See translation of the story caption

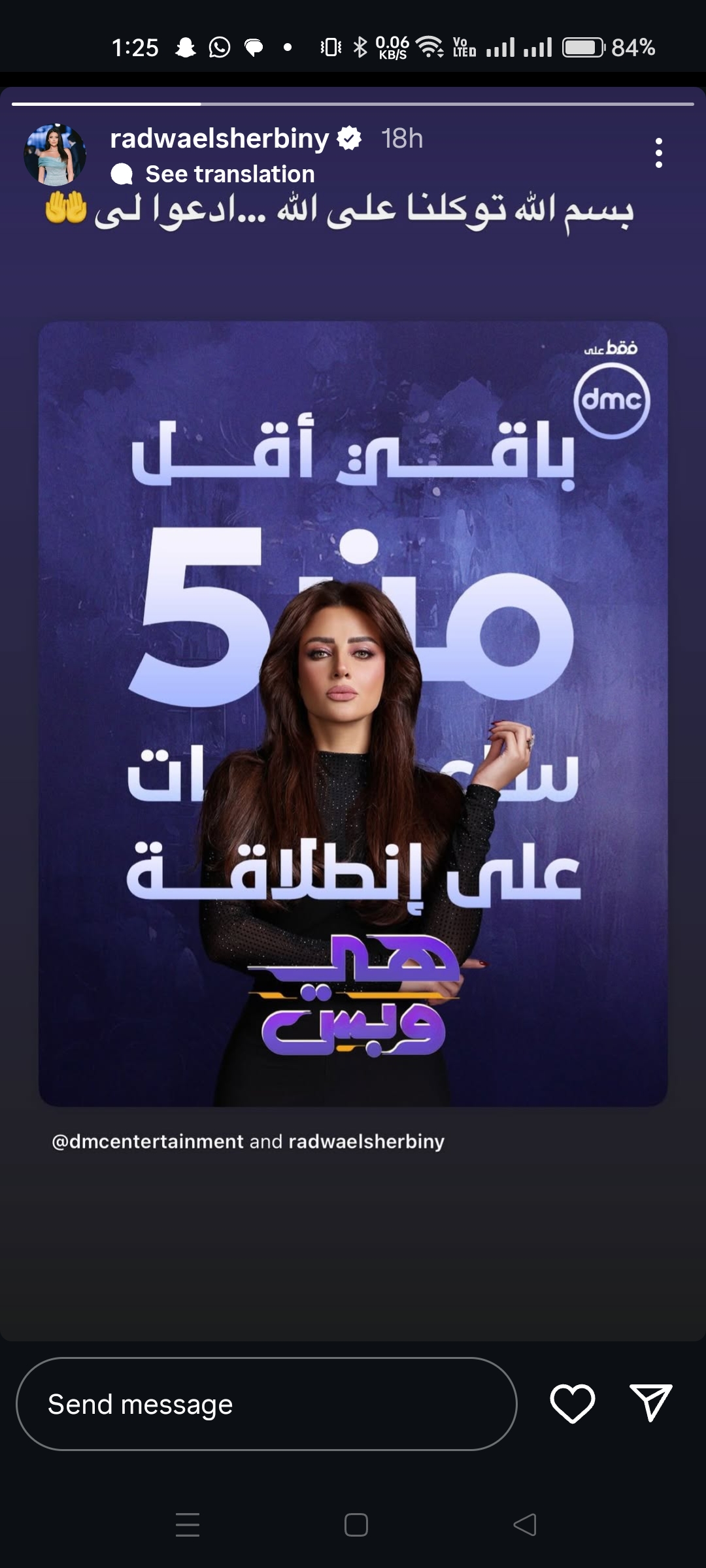229,174
